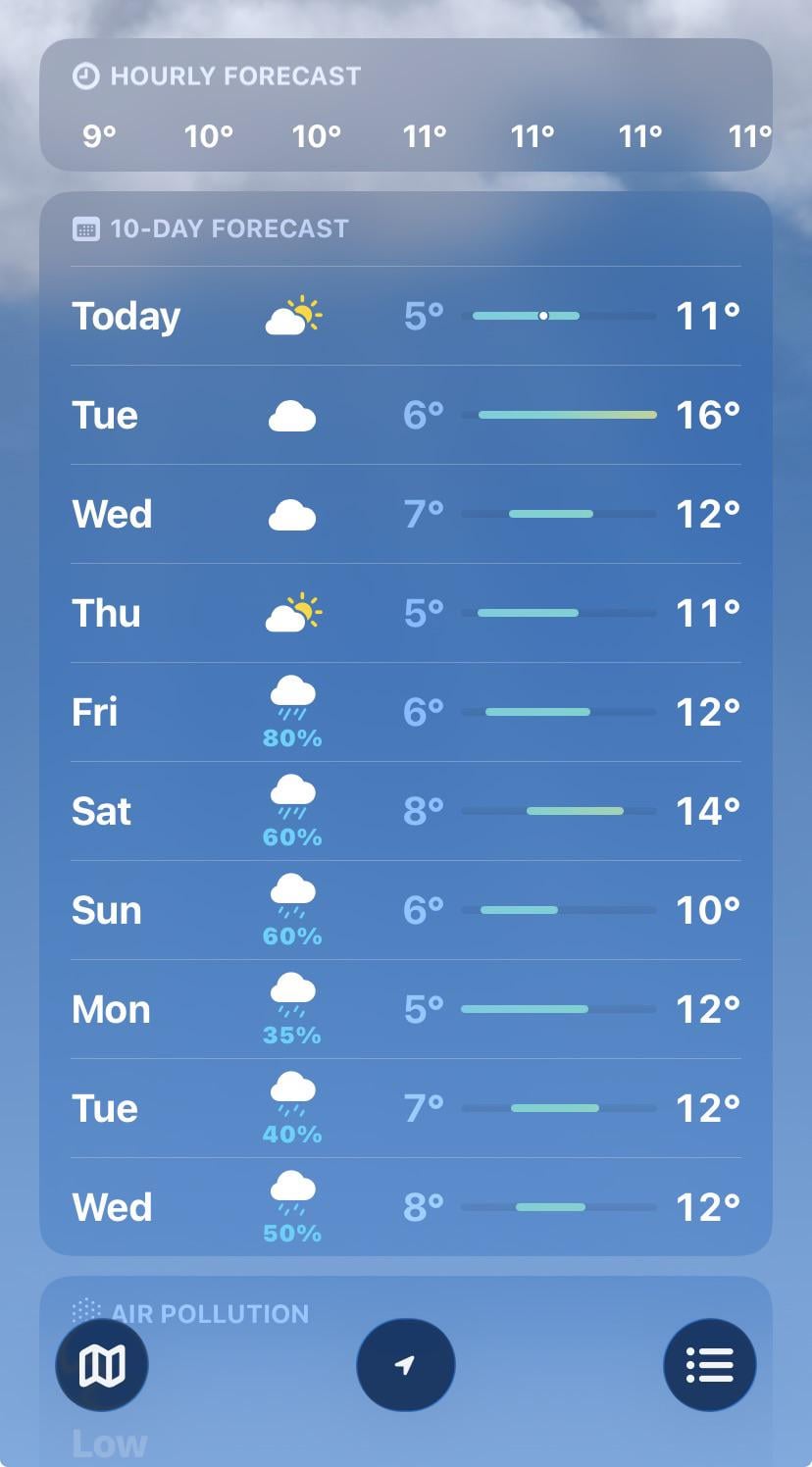View Monday's 35% rain forecast
Viewport: 812px width, 1467px height.
click(x=405, y=1009)
